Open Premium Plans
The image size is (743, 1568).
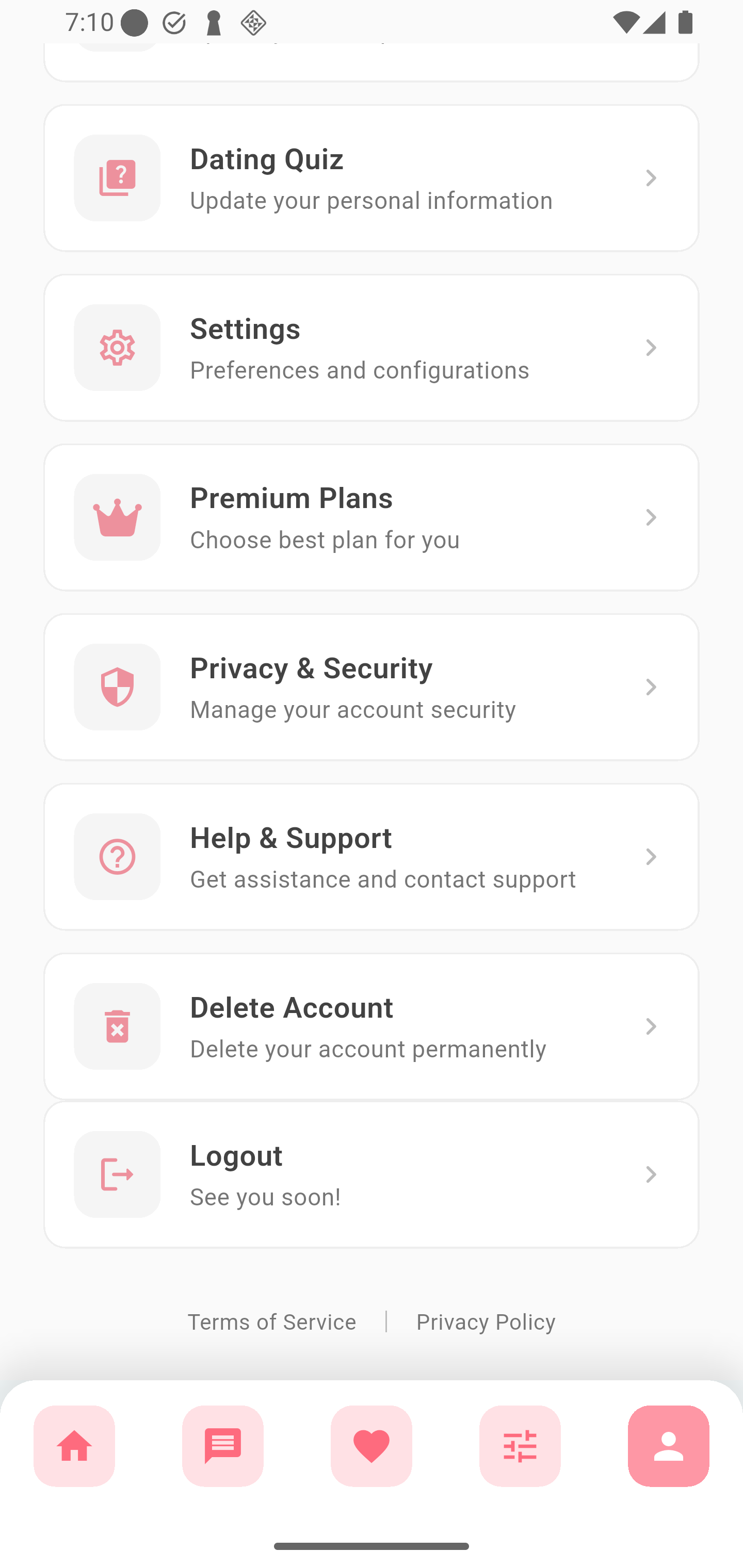tap(371, 517)
